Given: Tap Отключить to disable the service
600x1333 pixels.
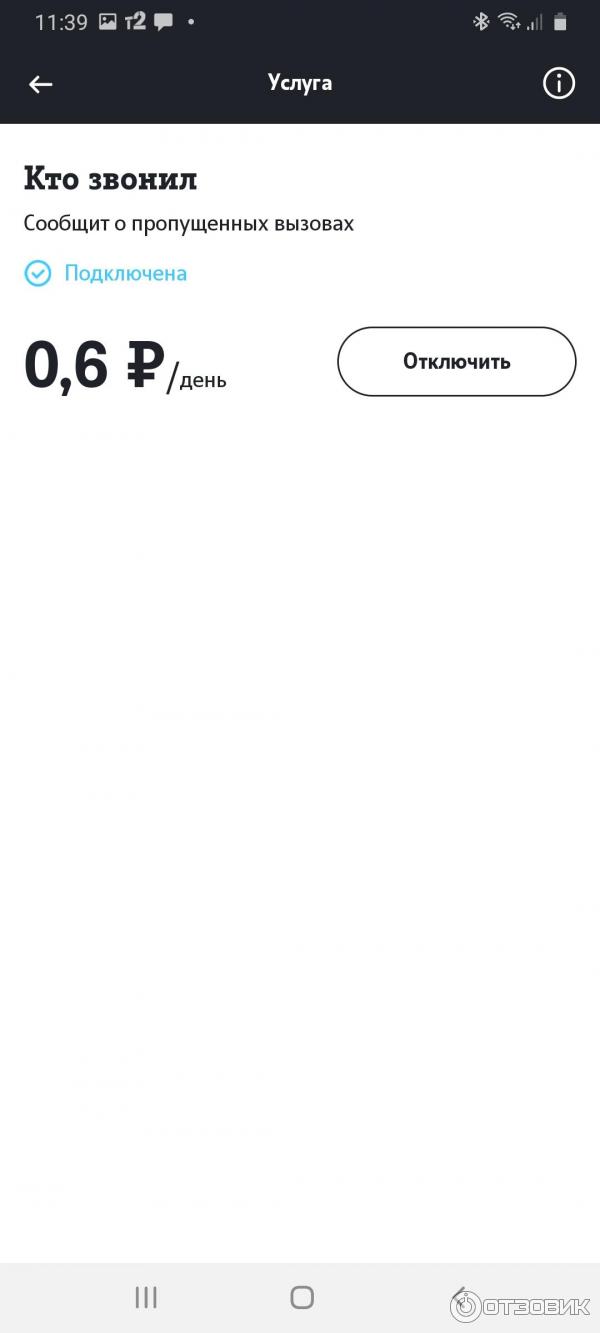Looking at the screenshot, I should [457, 361].
